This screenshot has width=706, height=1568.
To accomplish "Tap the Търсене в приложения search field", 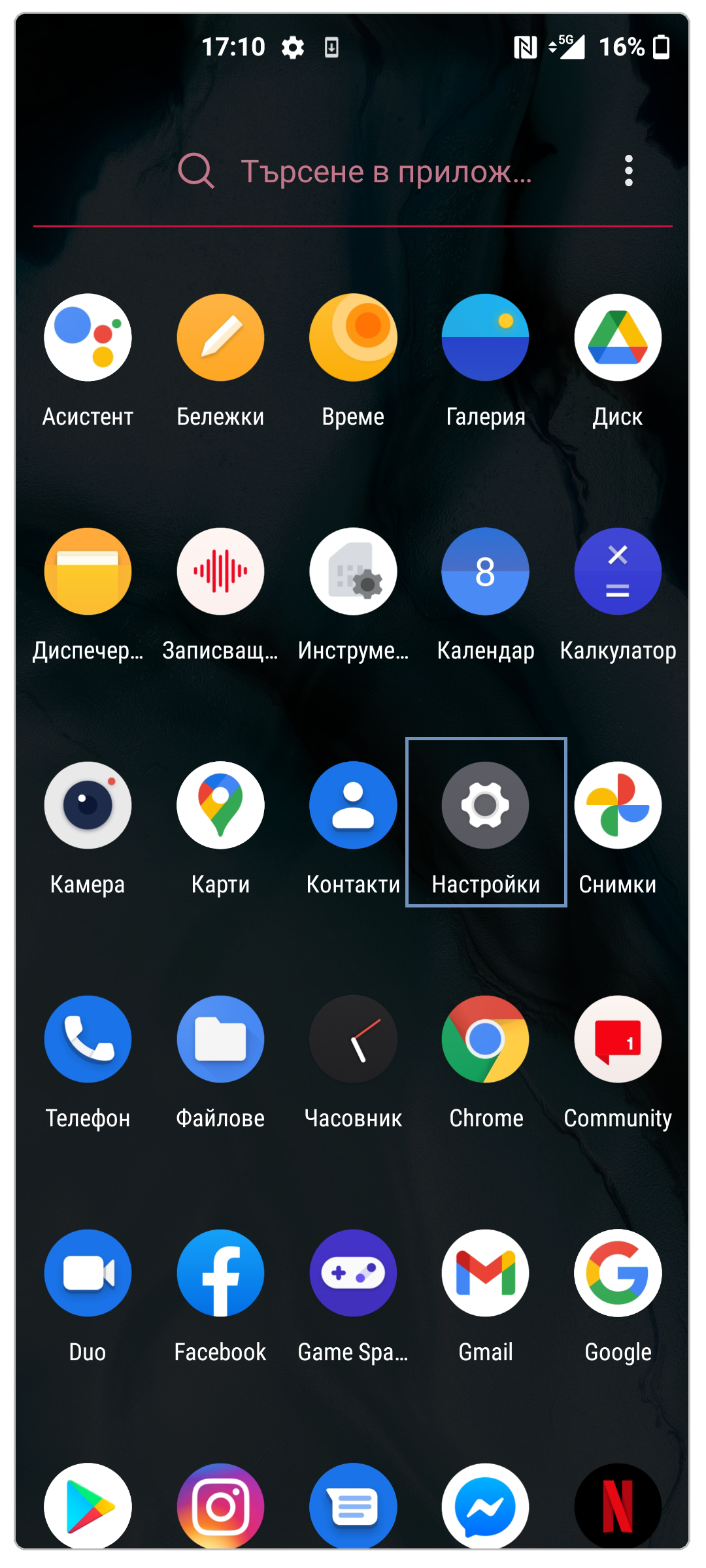I will pyautogui.click(x=386, y=171).
